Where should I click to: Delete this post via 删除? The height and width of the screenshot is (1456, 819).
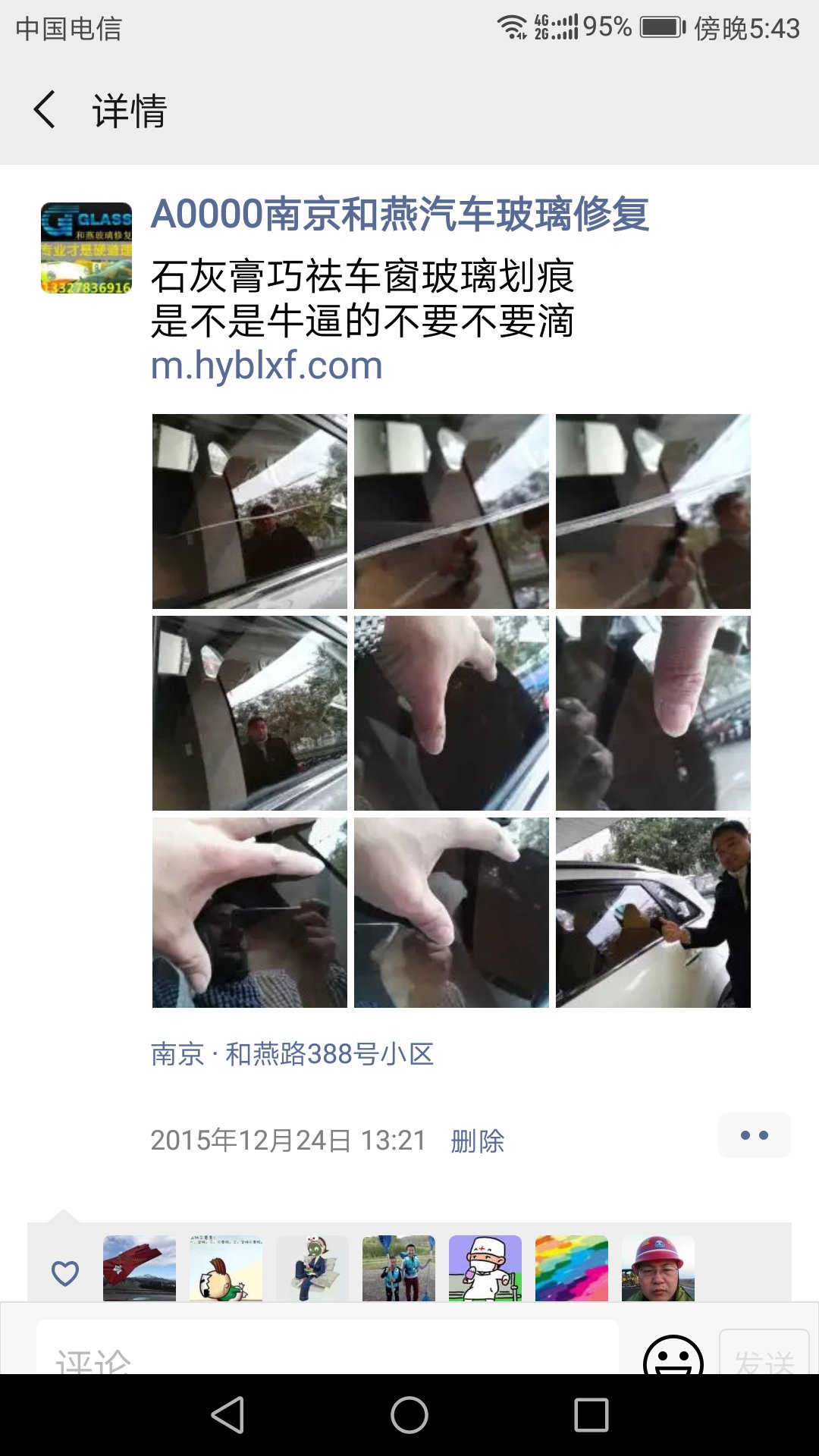tap(477, 1141)
